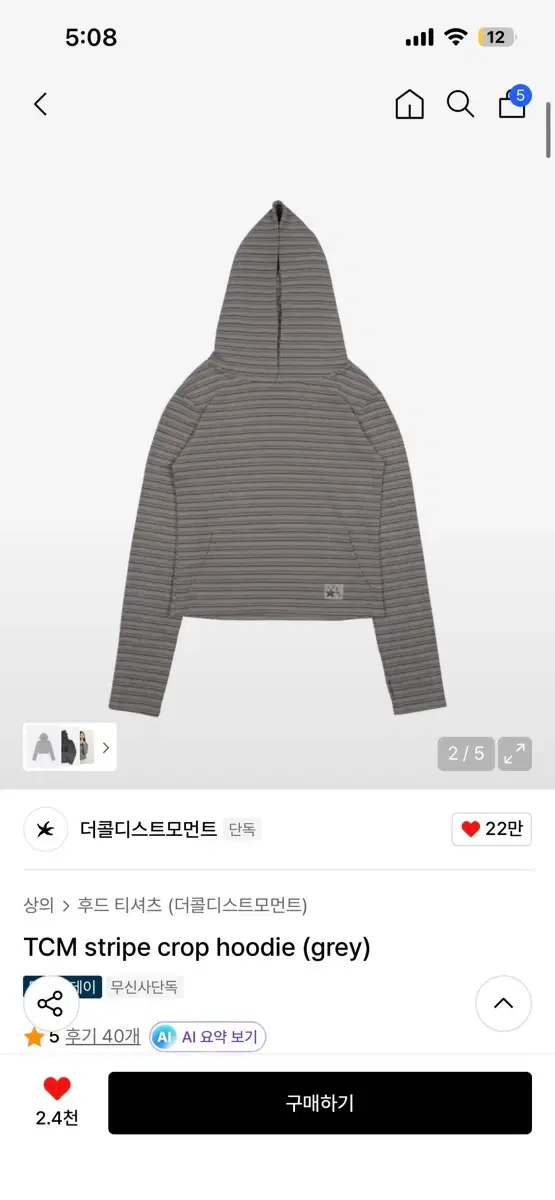
Task: Tap the 2.4천 heart to wishlist the item
Action: click(x=57, y=1102)
